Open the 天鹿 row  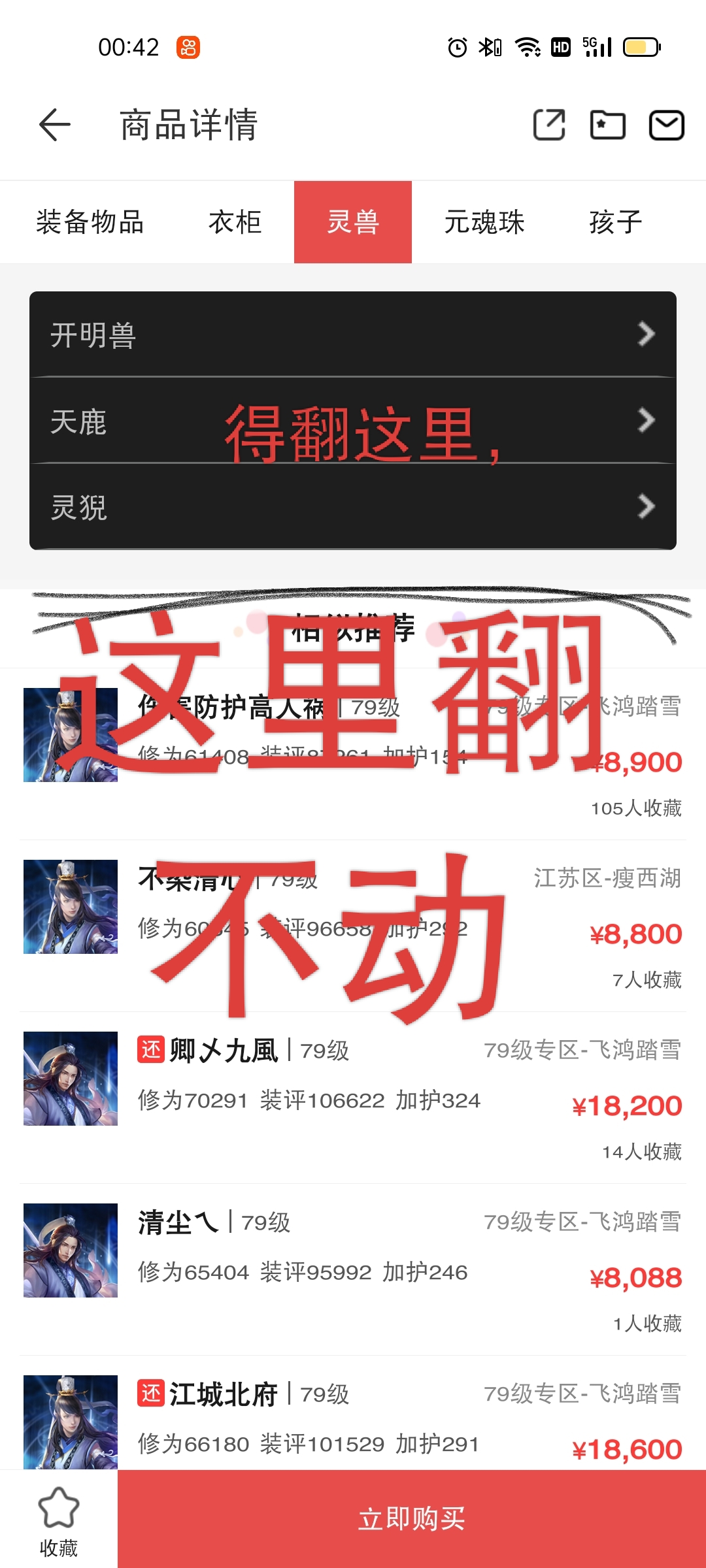pyautogui.click(x=353, y=421)
